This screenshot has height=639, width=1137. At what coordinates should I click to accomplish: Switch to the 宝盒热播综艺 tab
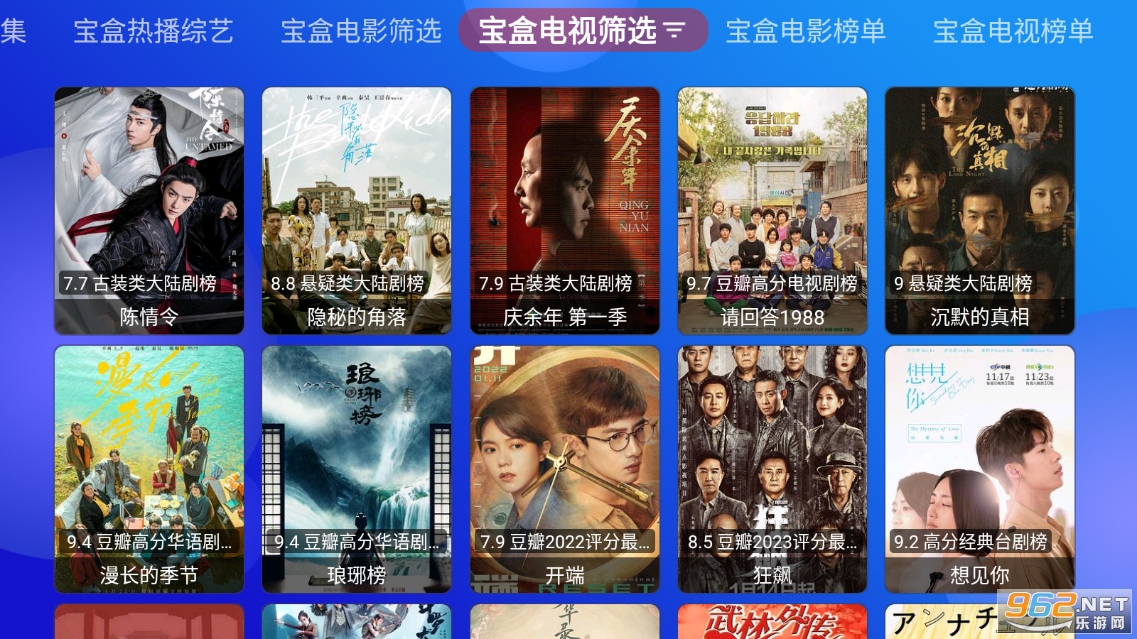point(153,31)
